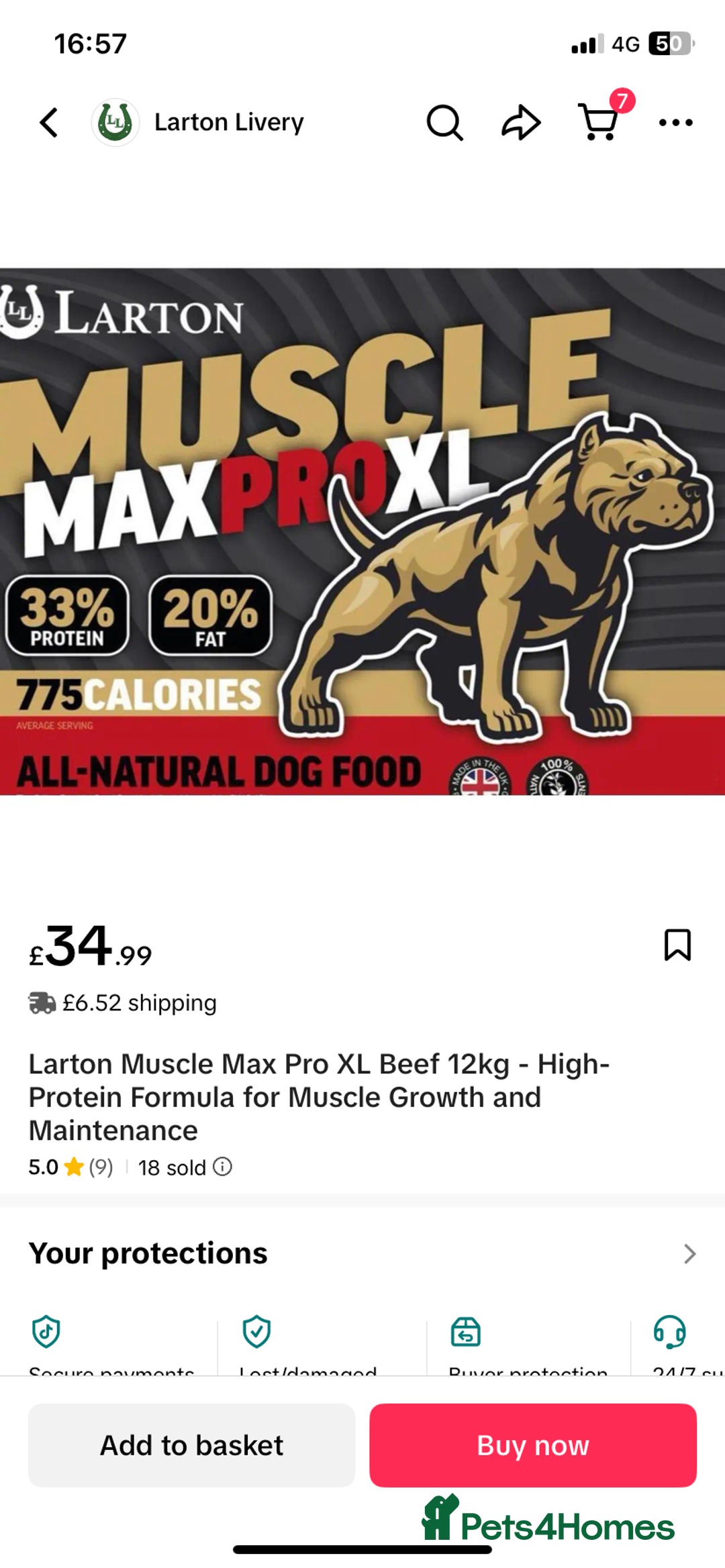
Task: Search within the shop
Action: pos(444,123)
